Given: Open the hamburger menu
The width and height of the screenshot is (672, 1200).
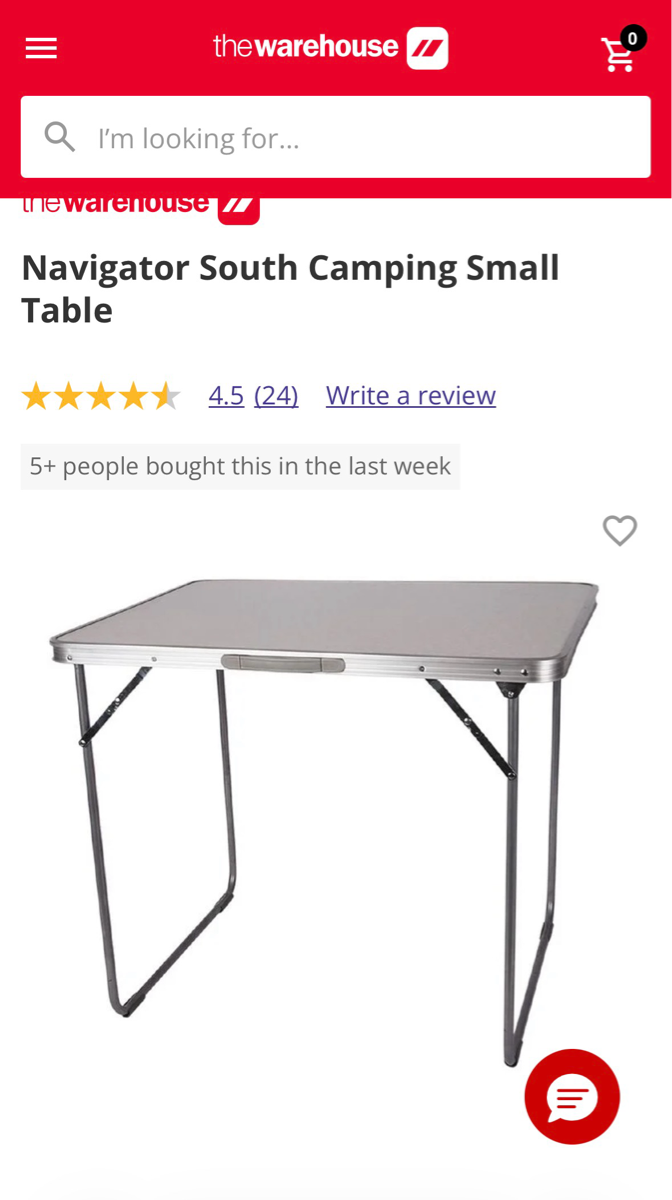Looking at the screenshot, I should click(x=41, y=48).
